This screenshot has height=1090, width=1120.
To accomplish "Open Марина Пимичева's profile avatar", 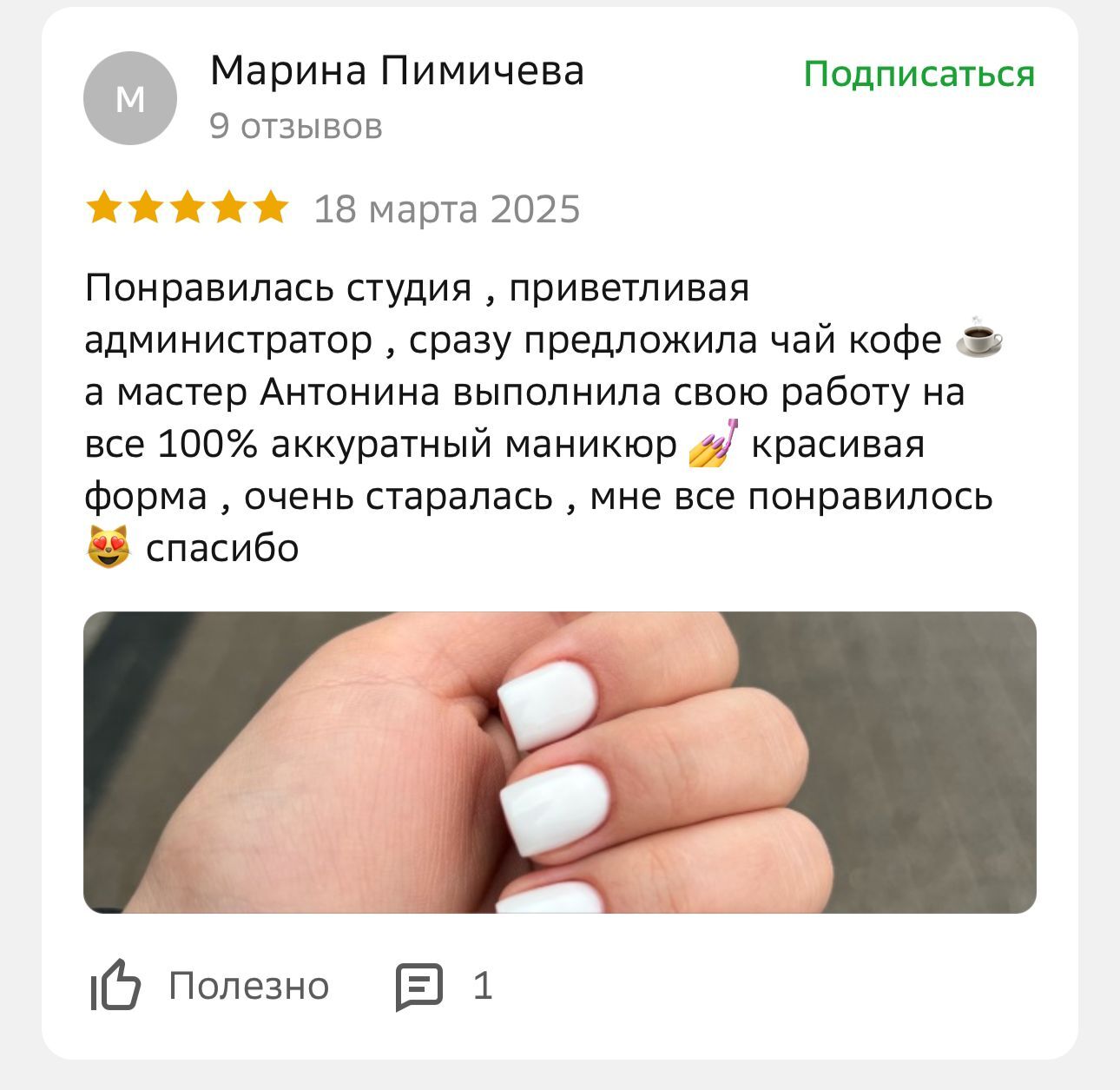I will 130,99.
